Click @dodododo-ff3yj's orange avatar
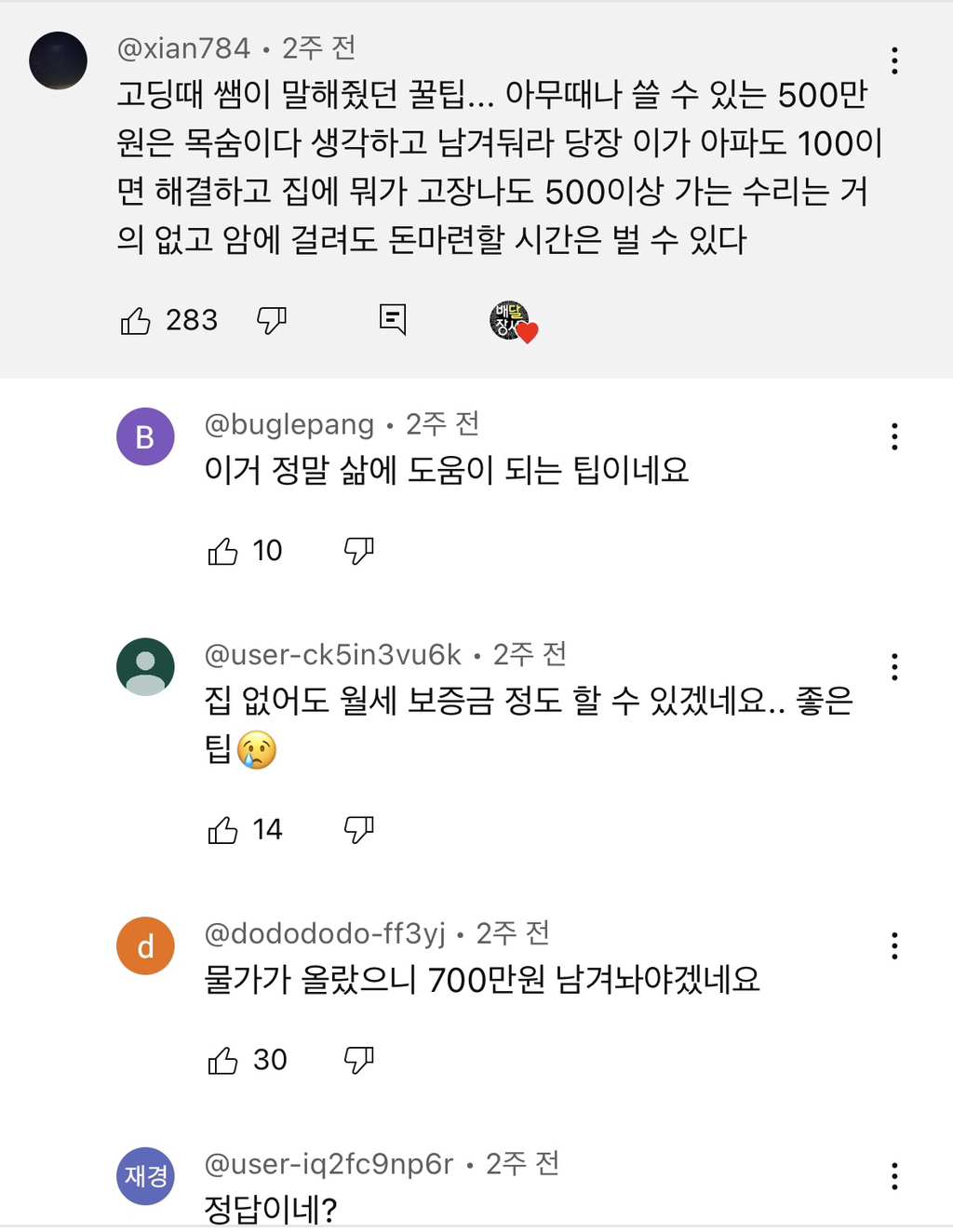Viewport: 953px width, 1232px height. pos(145,945)
